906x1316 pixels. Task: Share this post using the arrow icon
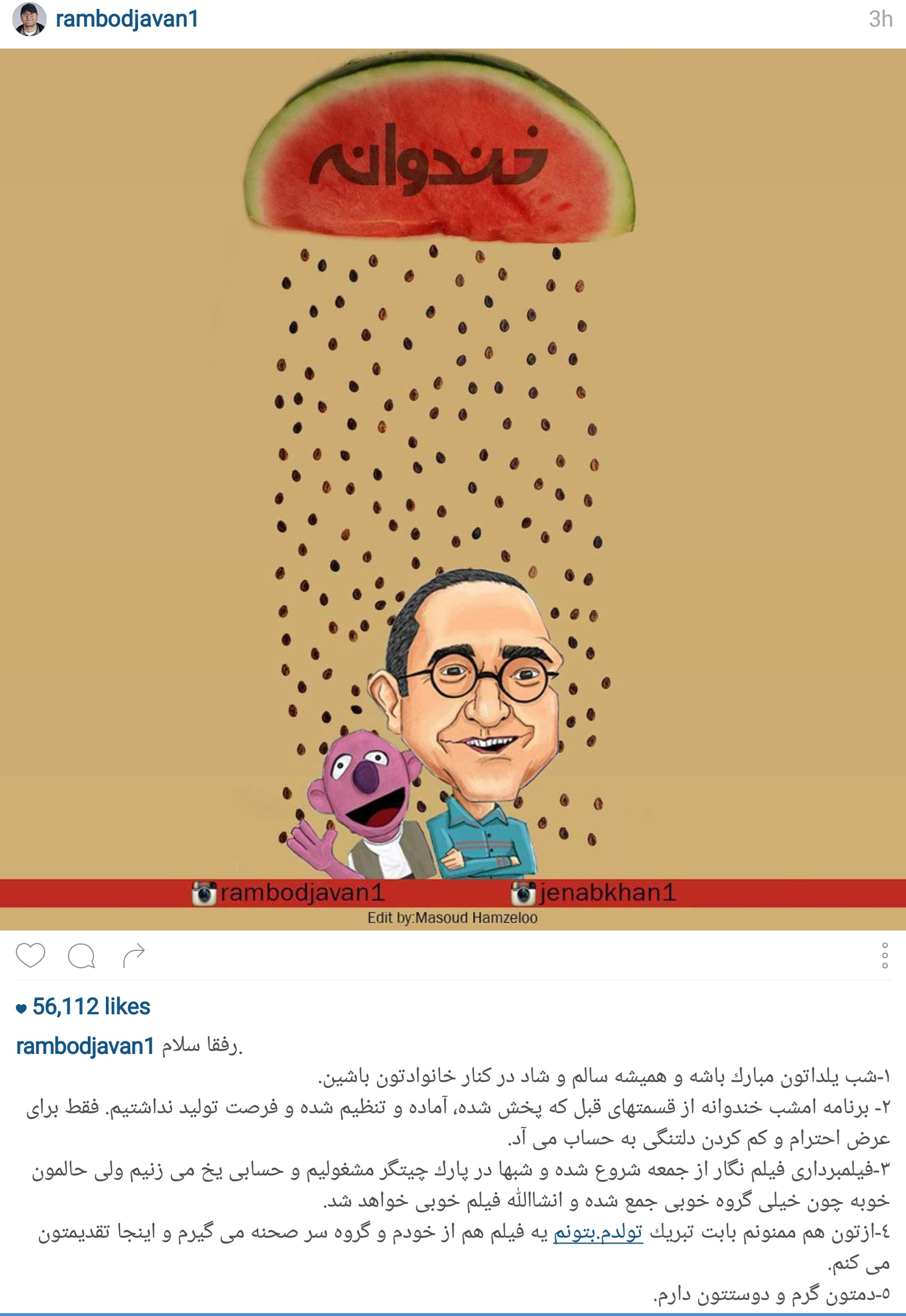[134, 955]
